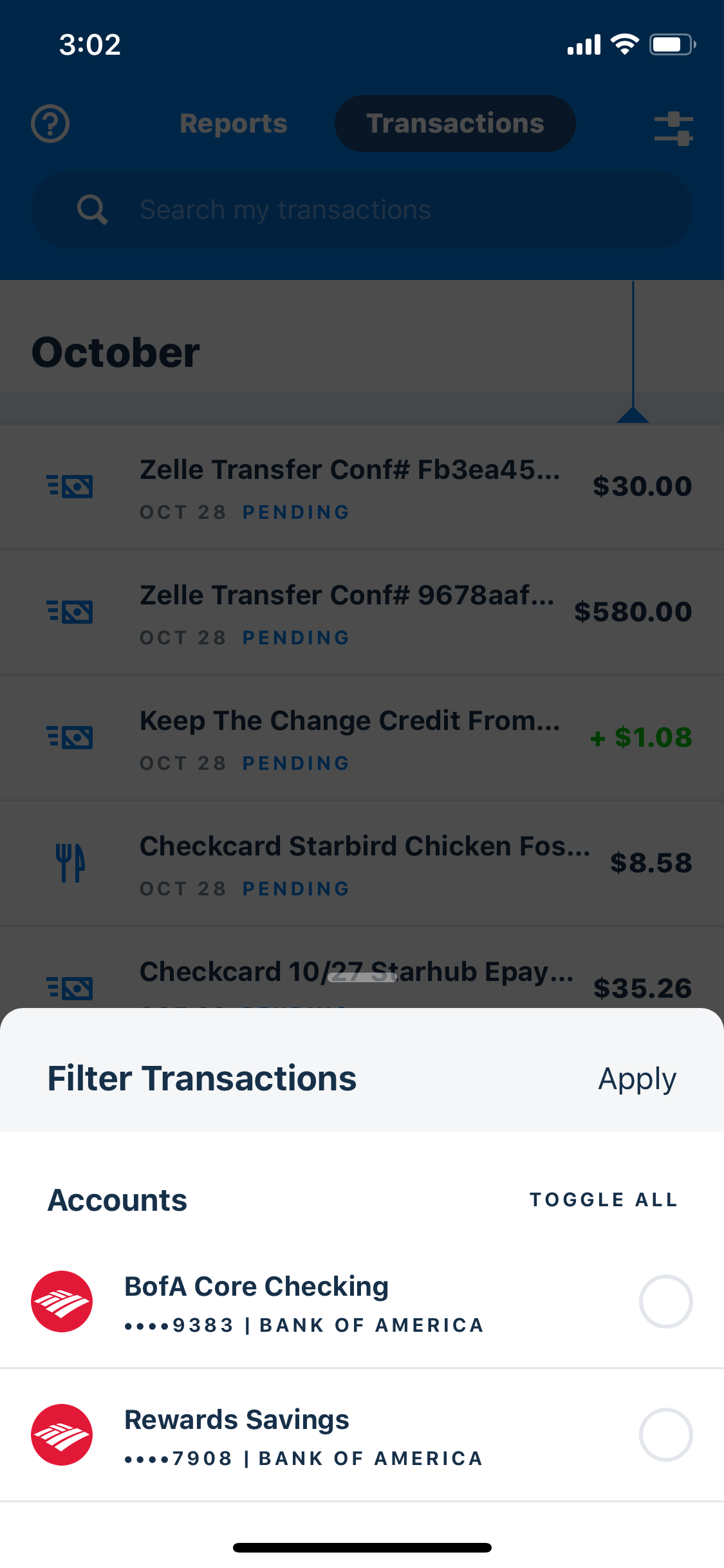Select the Rewards Savings account
The height and width of the screenshot is (1568, 724).
point(362,1435)
